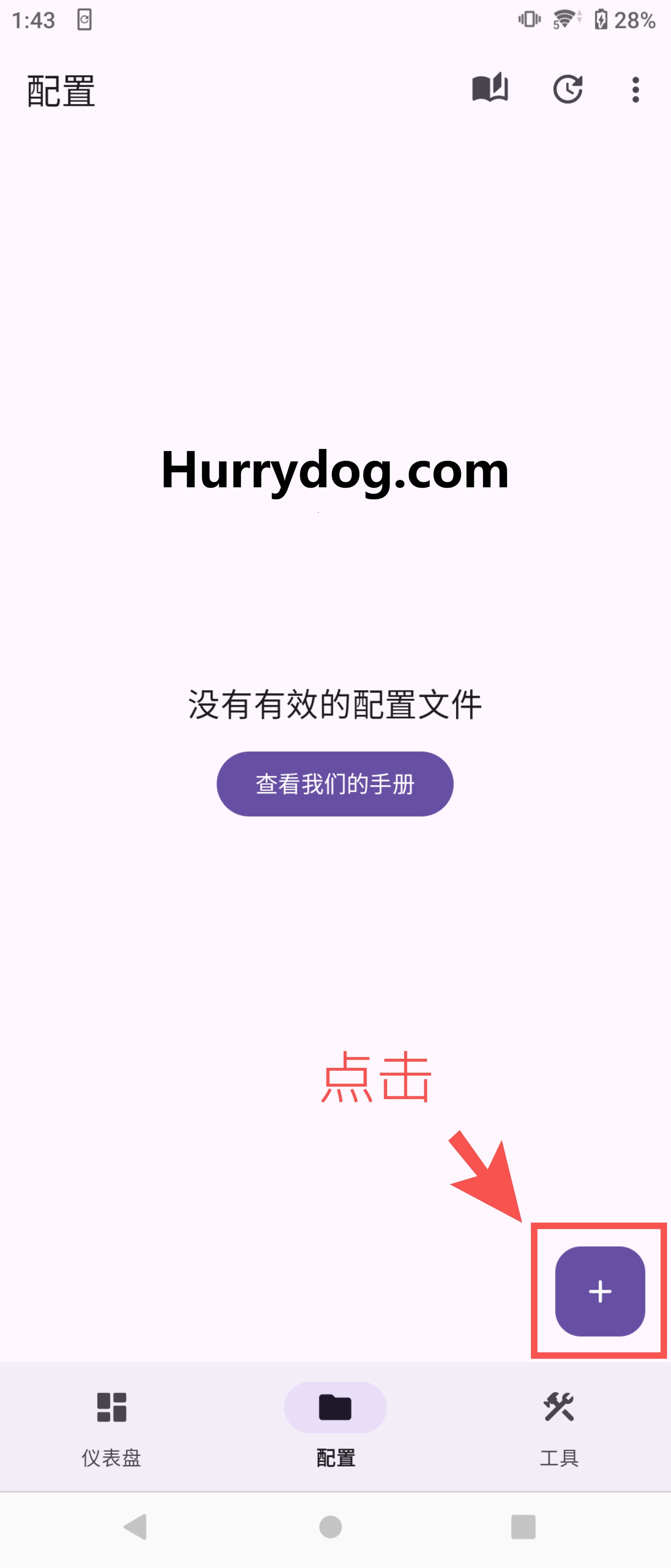Go to the home screen
Viewport: 671px width, 1568px height.
[x=330, y=1526]
